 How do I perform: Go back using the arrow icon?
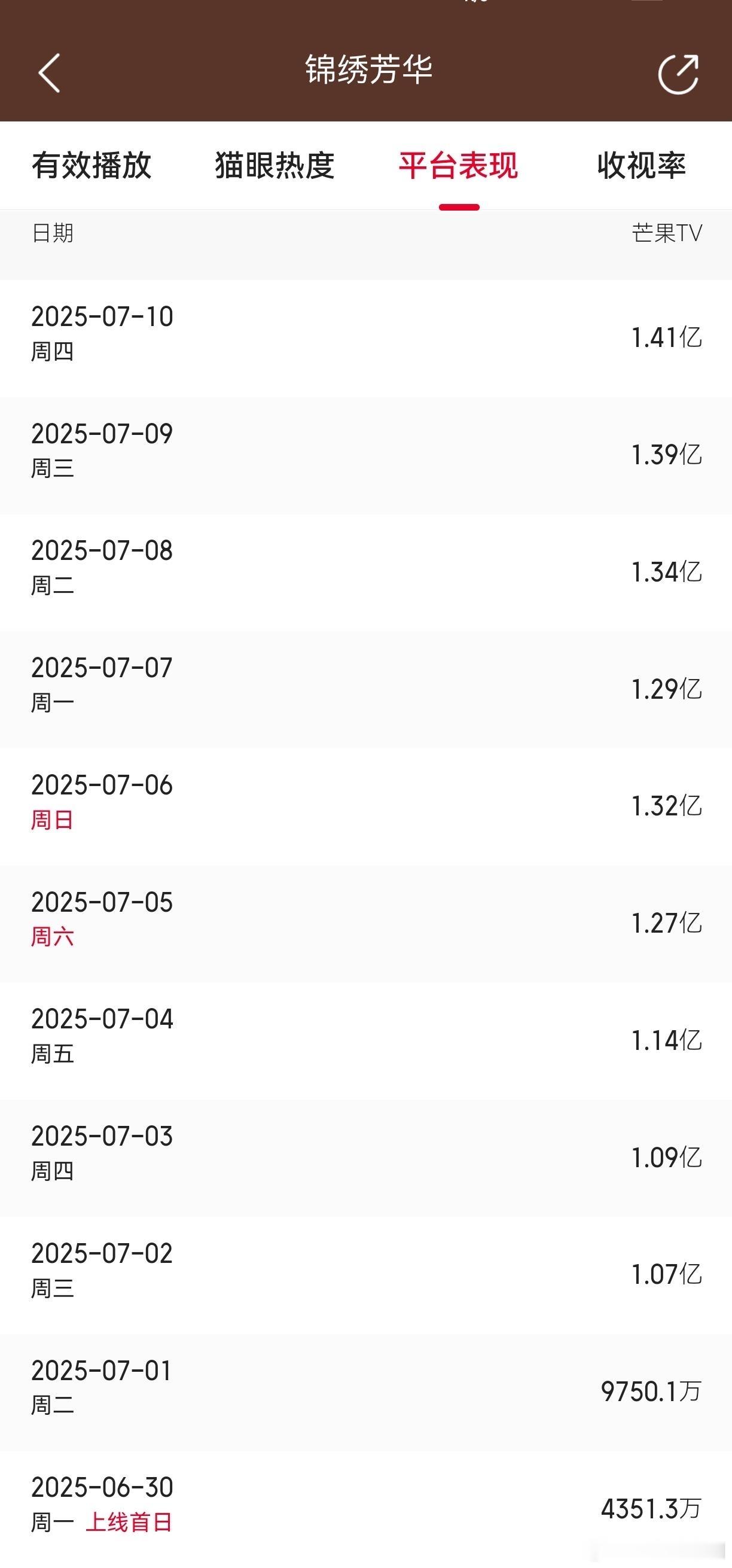[x=49, y=73]
